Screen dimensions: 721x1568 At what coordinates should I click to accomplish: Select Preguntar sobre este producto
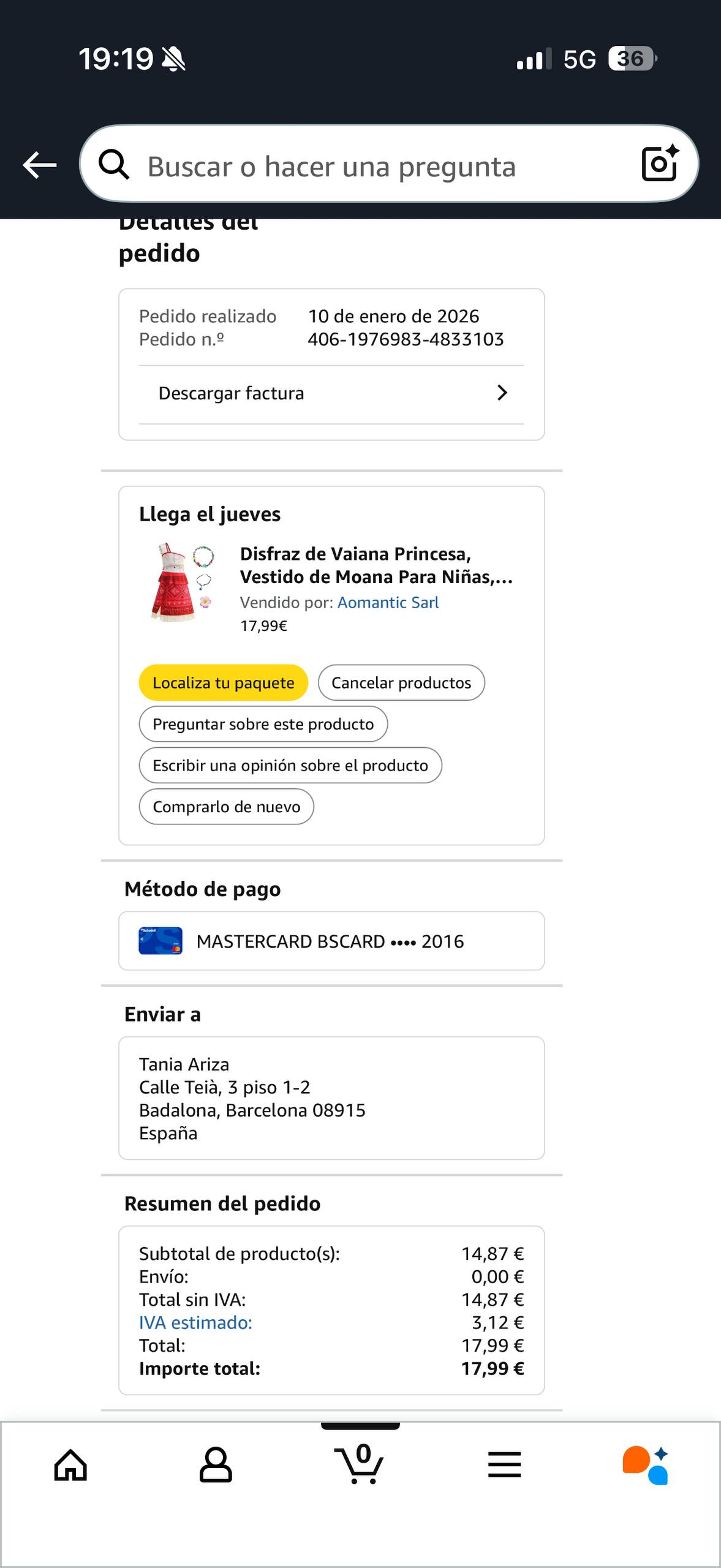[x=263, y=724]
